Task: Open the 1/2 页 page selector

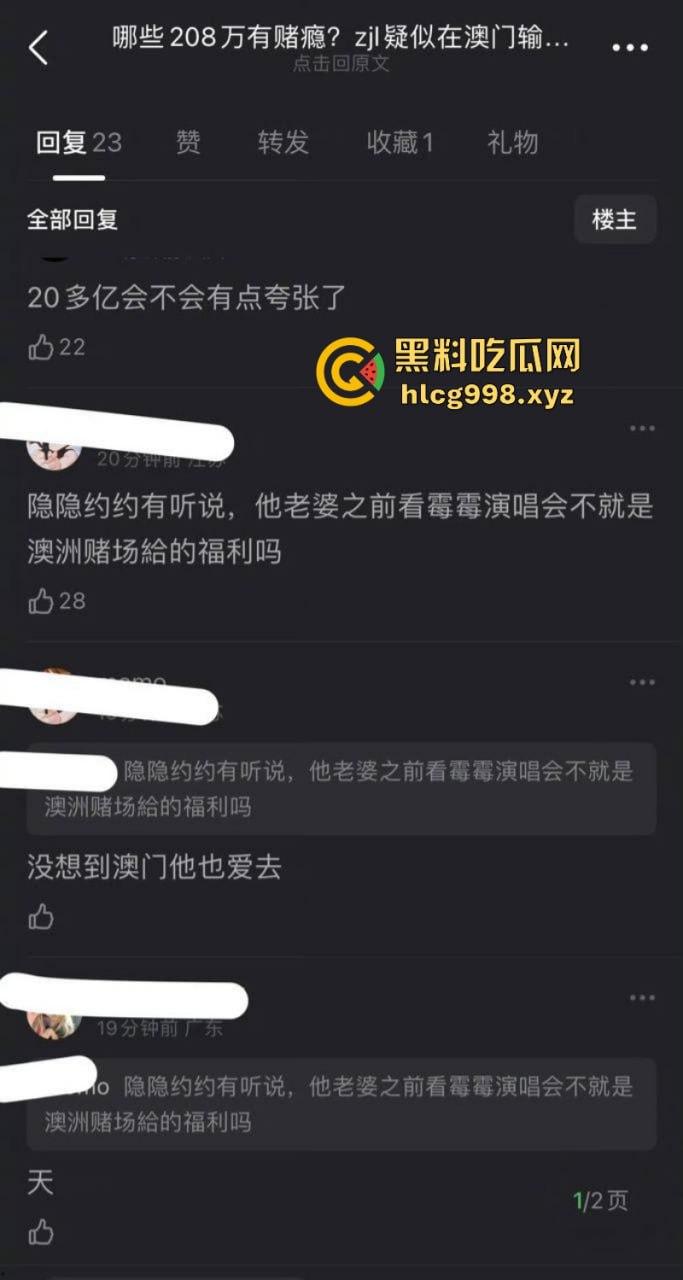Action: pos(601,1200)
